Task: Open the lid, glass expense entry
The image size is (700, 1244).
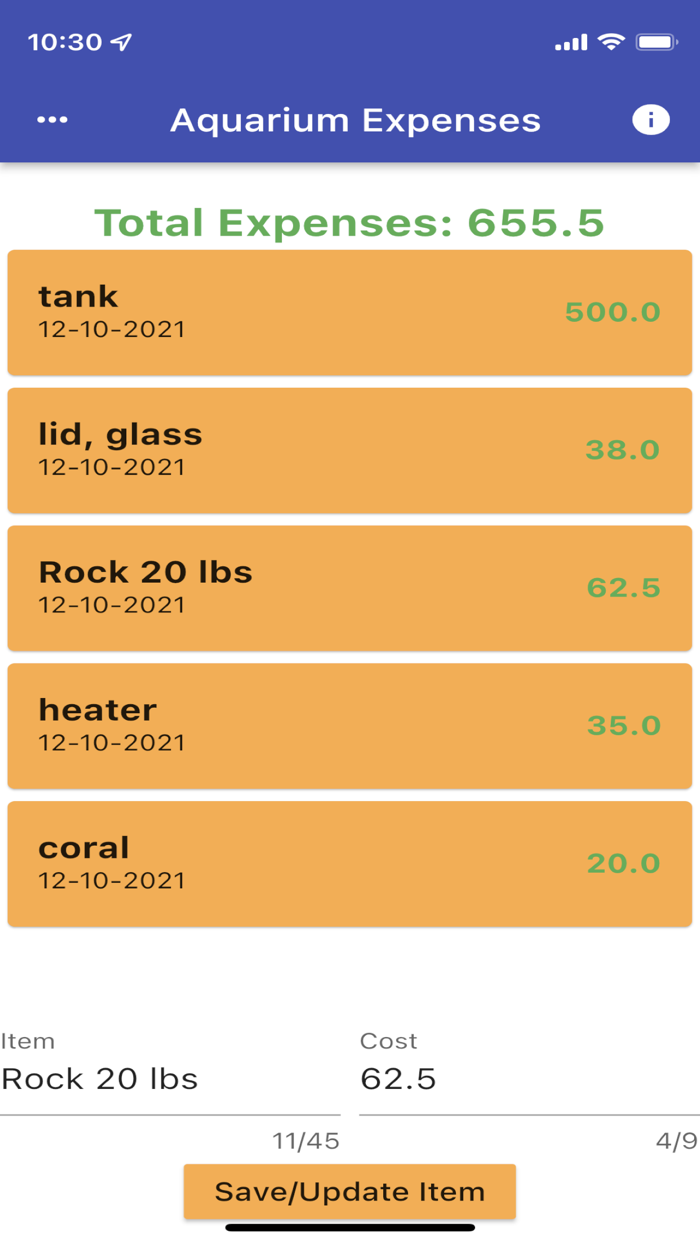Action: (349, 450)
